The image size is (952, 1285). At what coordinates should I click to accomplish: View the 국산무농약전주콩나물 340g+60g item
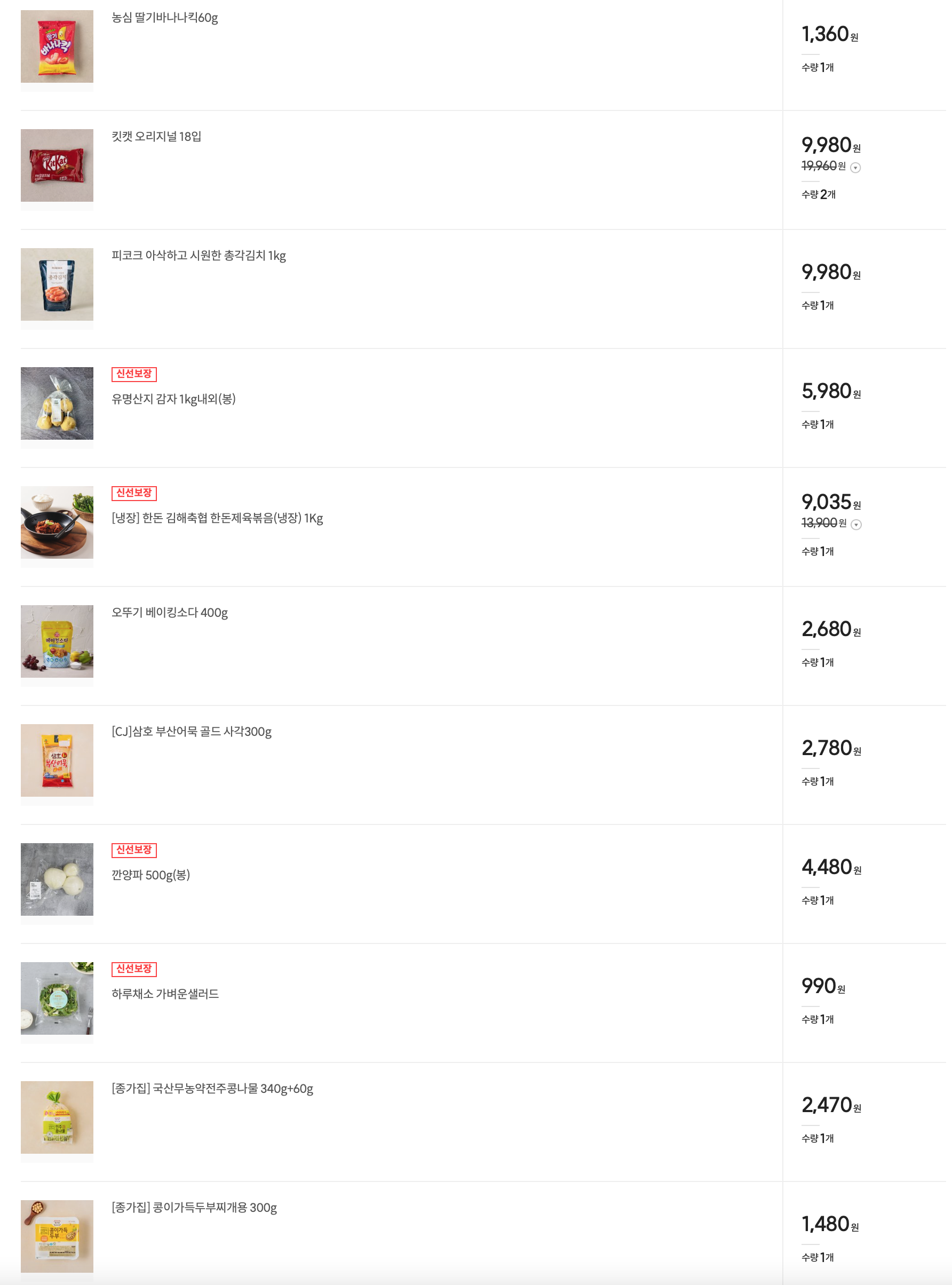tap(212, 1088)
